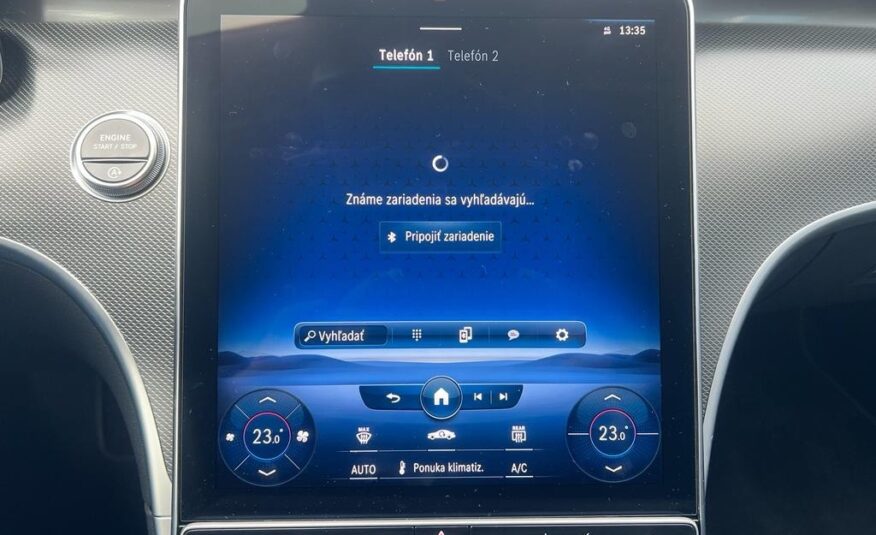Open the phone settings gear
This screenshot has height=535, width=876.
[562, 335]
